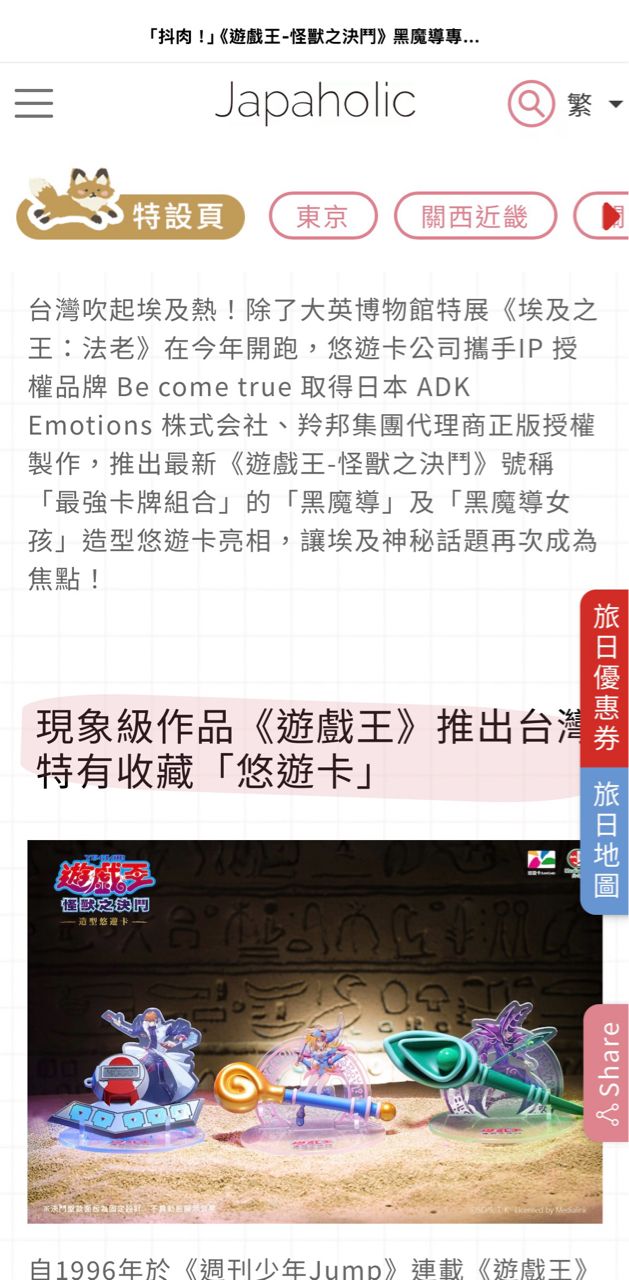Go to the Japaholic homepage logo
The image size is (629, 1280).
click(315, 103)
